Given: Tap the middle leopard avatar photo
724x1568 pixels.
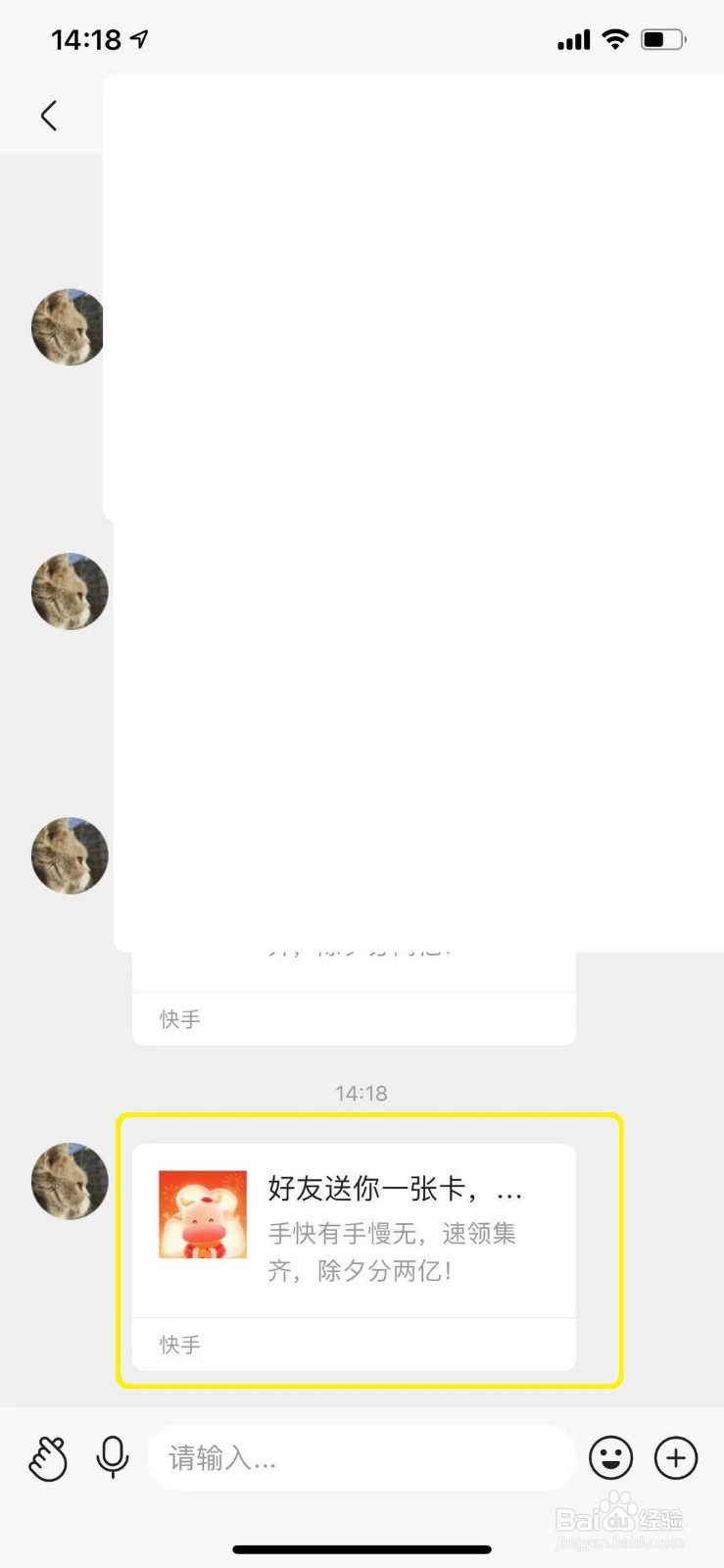Looking at the screenshot, I should click(x=70, y=591).
